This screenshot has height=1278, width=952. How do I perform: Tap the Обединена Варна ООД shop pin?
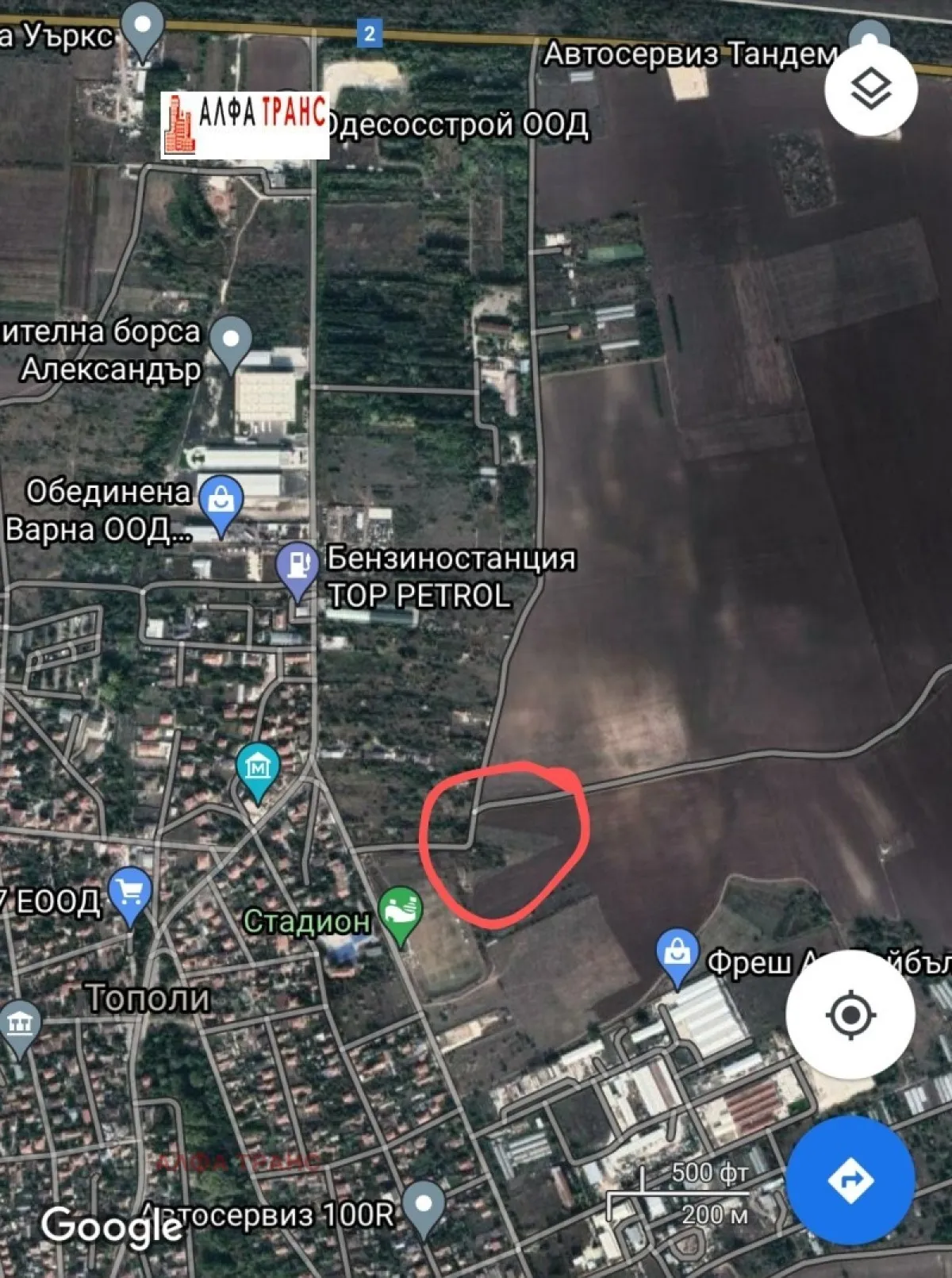(221, 502)
